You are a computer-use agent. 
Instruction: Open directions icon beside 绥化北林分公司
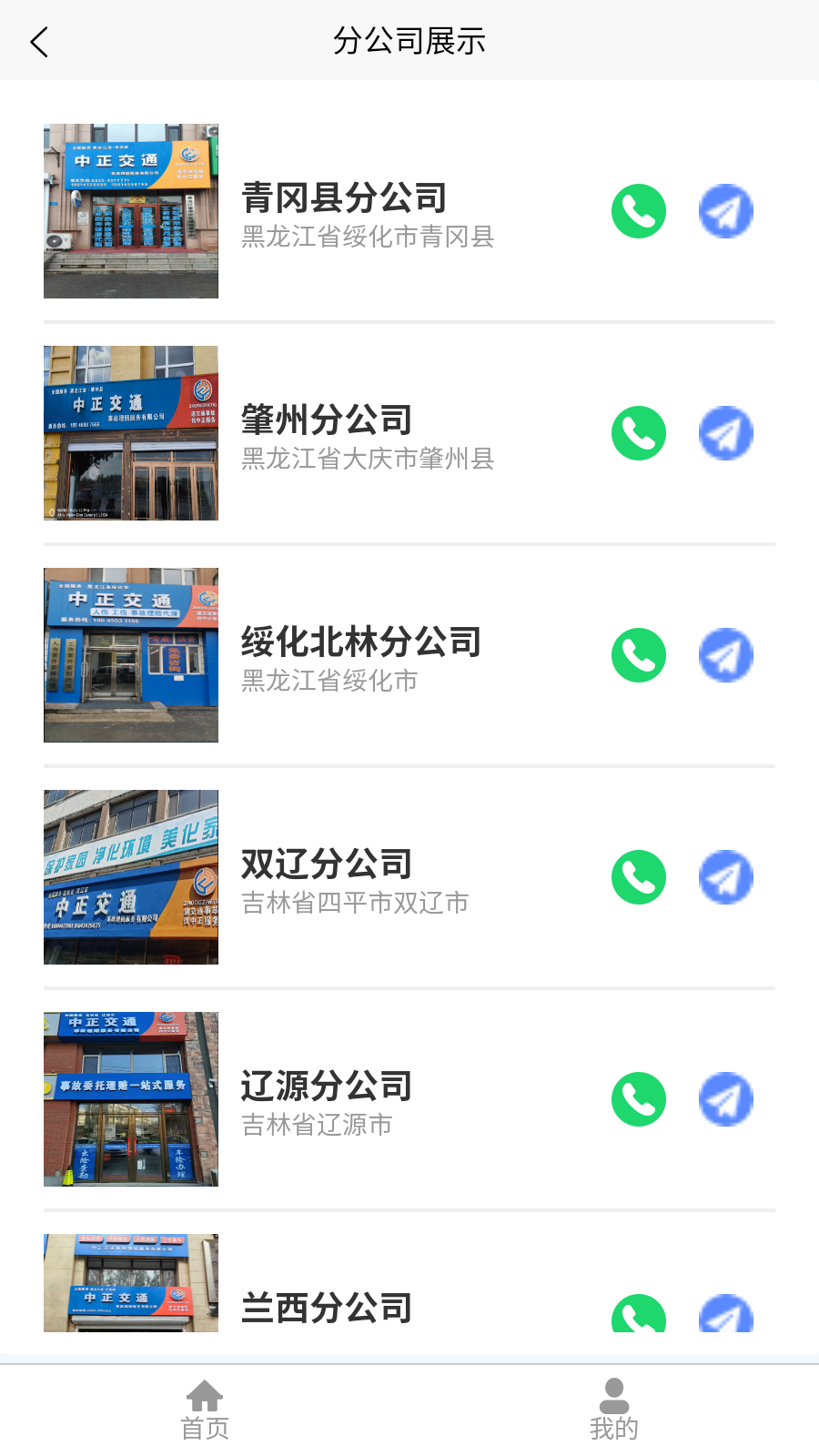[725, 654]
